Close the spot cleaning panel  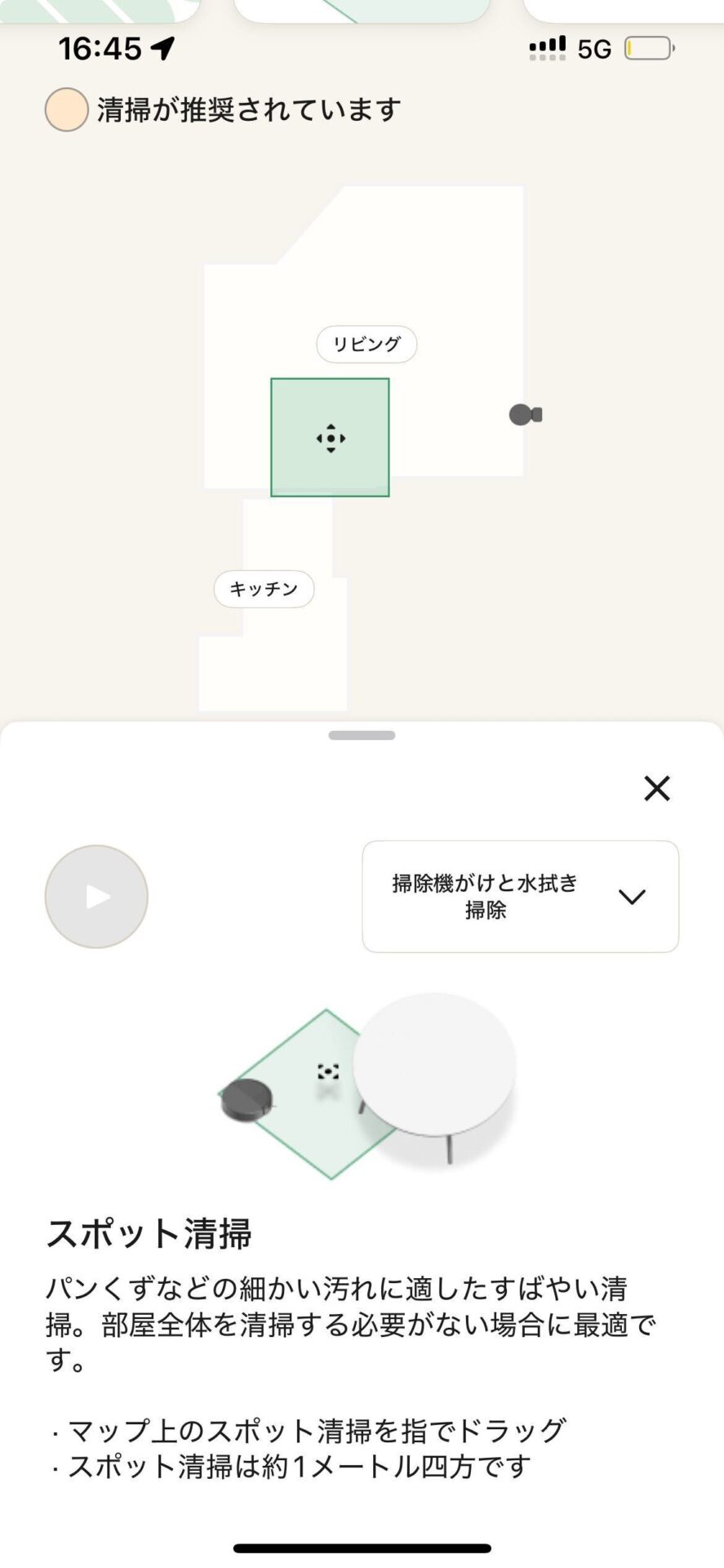(656, 788)
